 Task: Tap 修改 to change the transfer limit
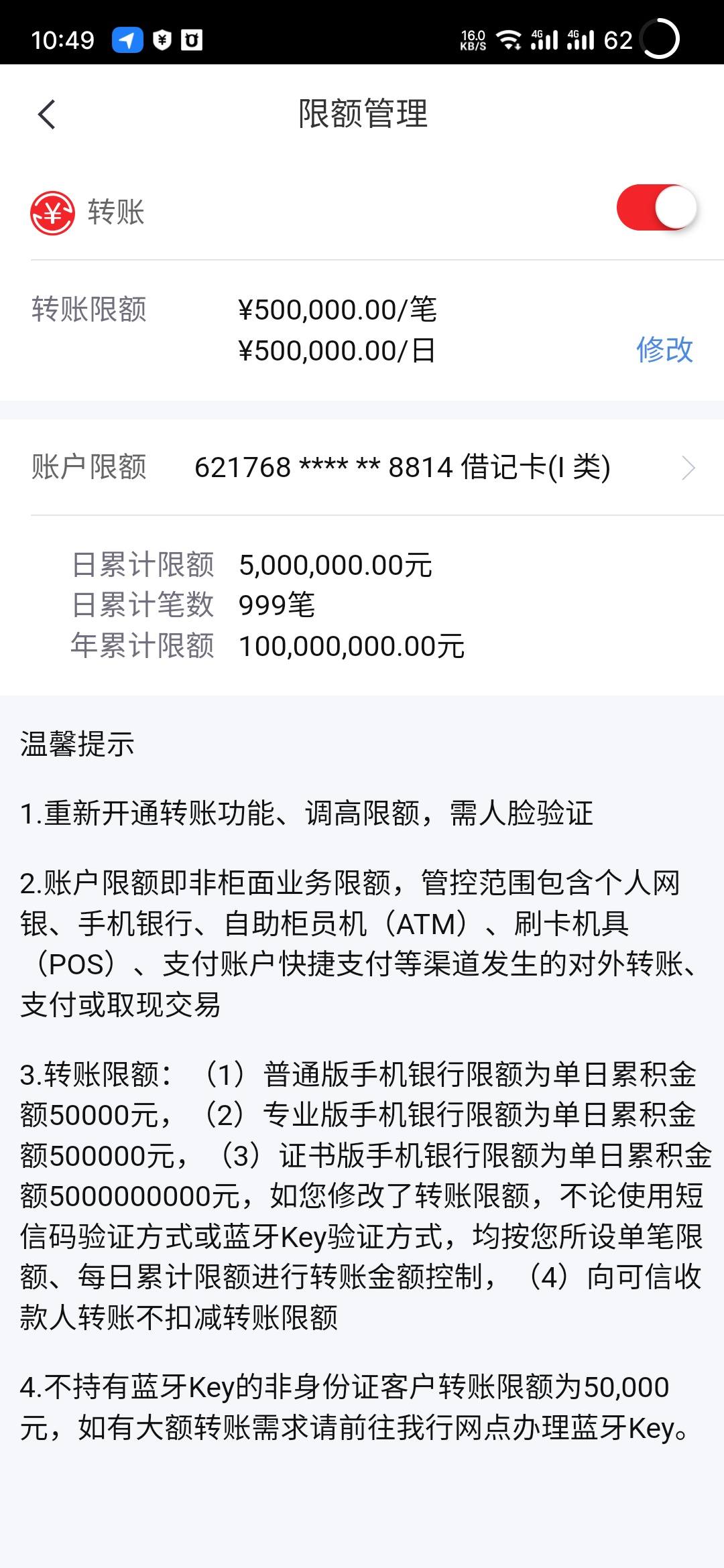664,350
